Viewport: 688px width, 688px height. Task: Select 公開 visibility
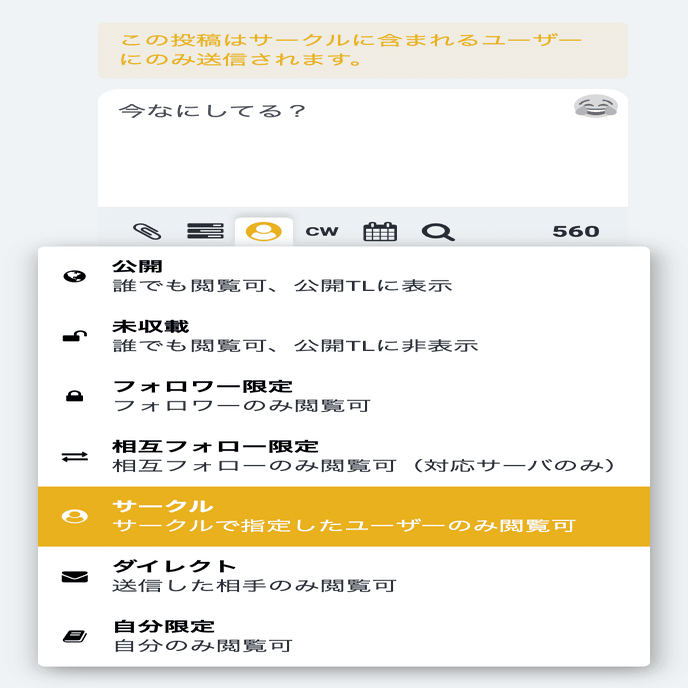point(343,276)
